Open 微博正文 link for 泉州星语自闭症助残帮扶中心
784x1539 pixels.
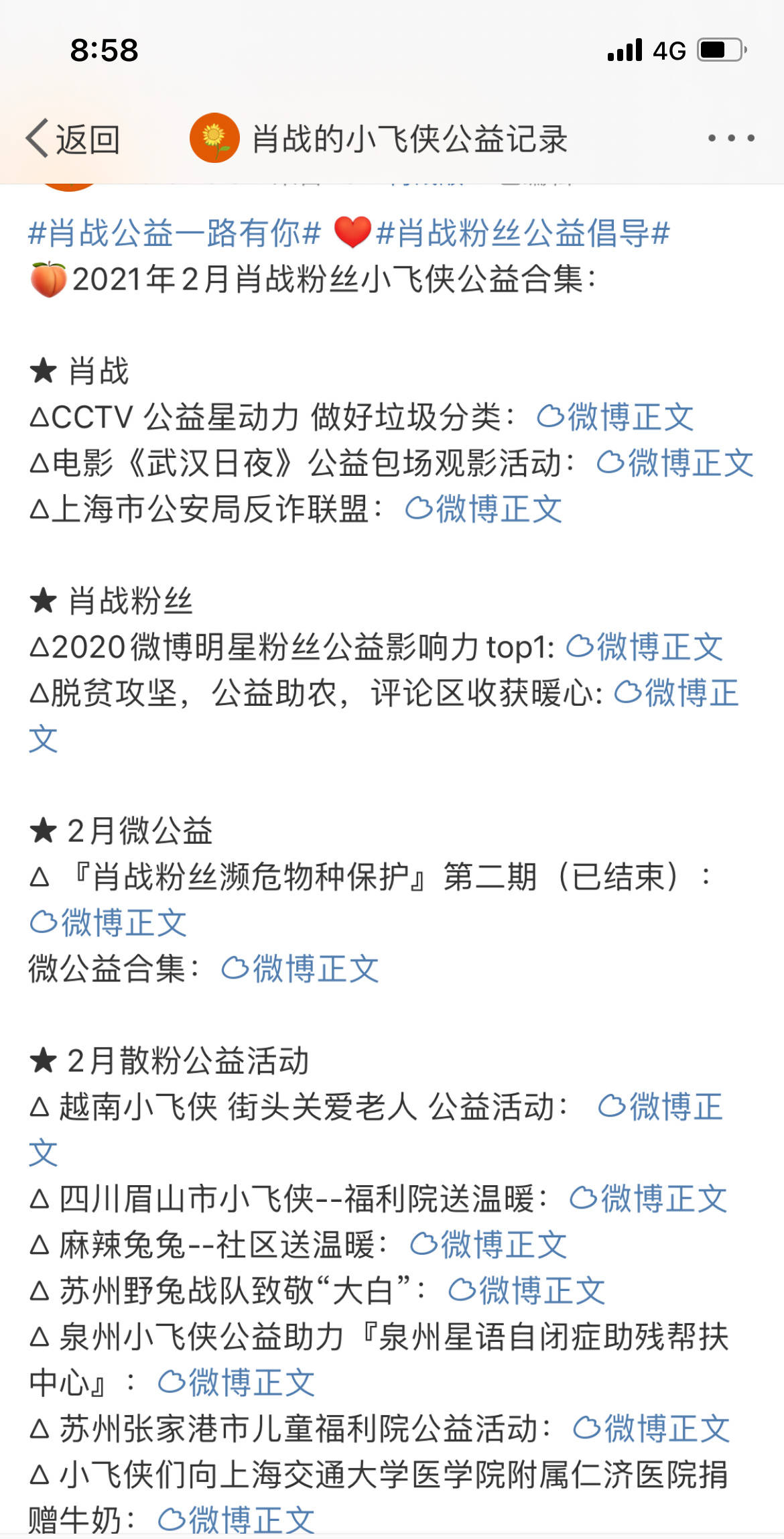237,1383
